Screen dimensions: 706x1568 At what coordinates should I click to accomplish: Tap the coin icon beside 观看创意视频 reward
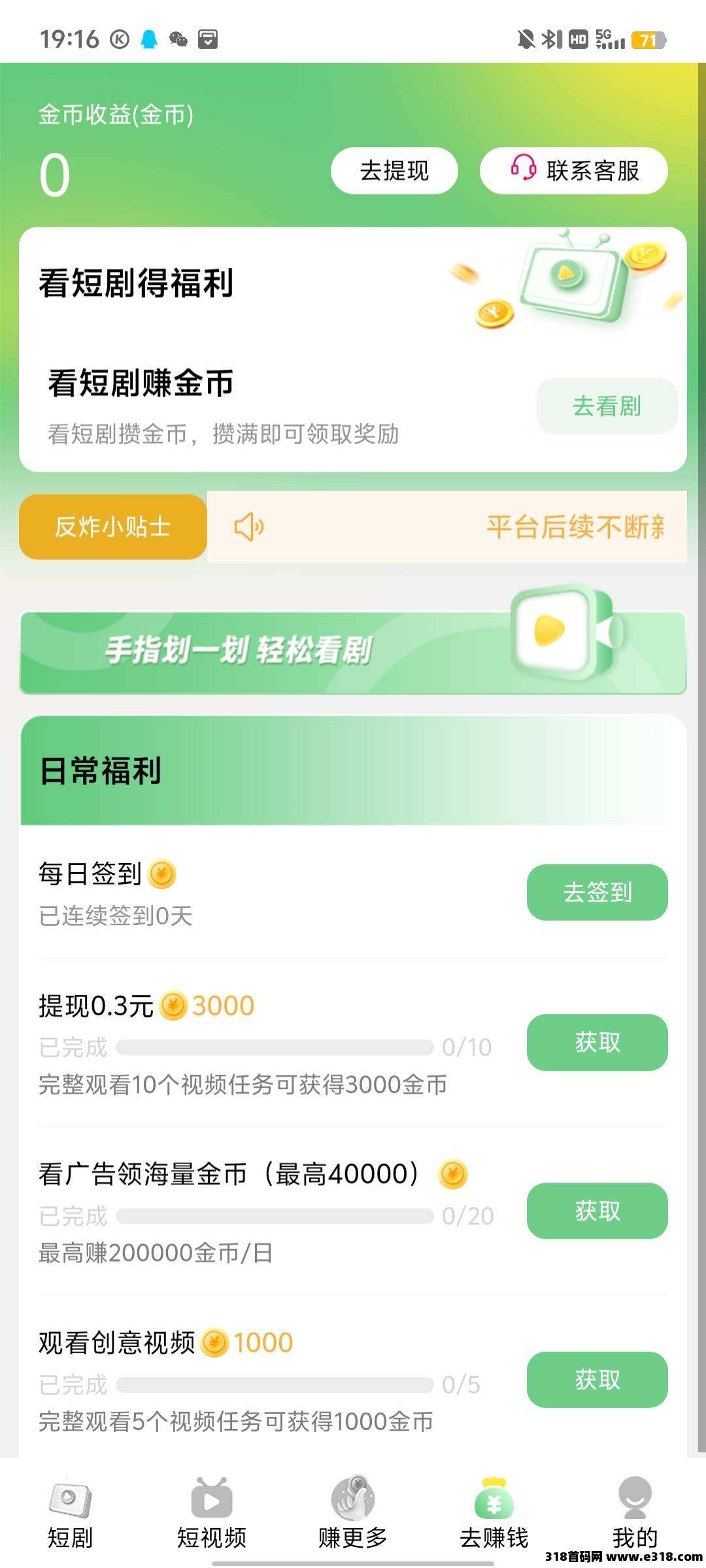pos(216,1343)
